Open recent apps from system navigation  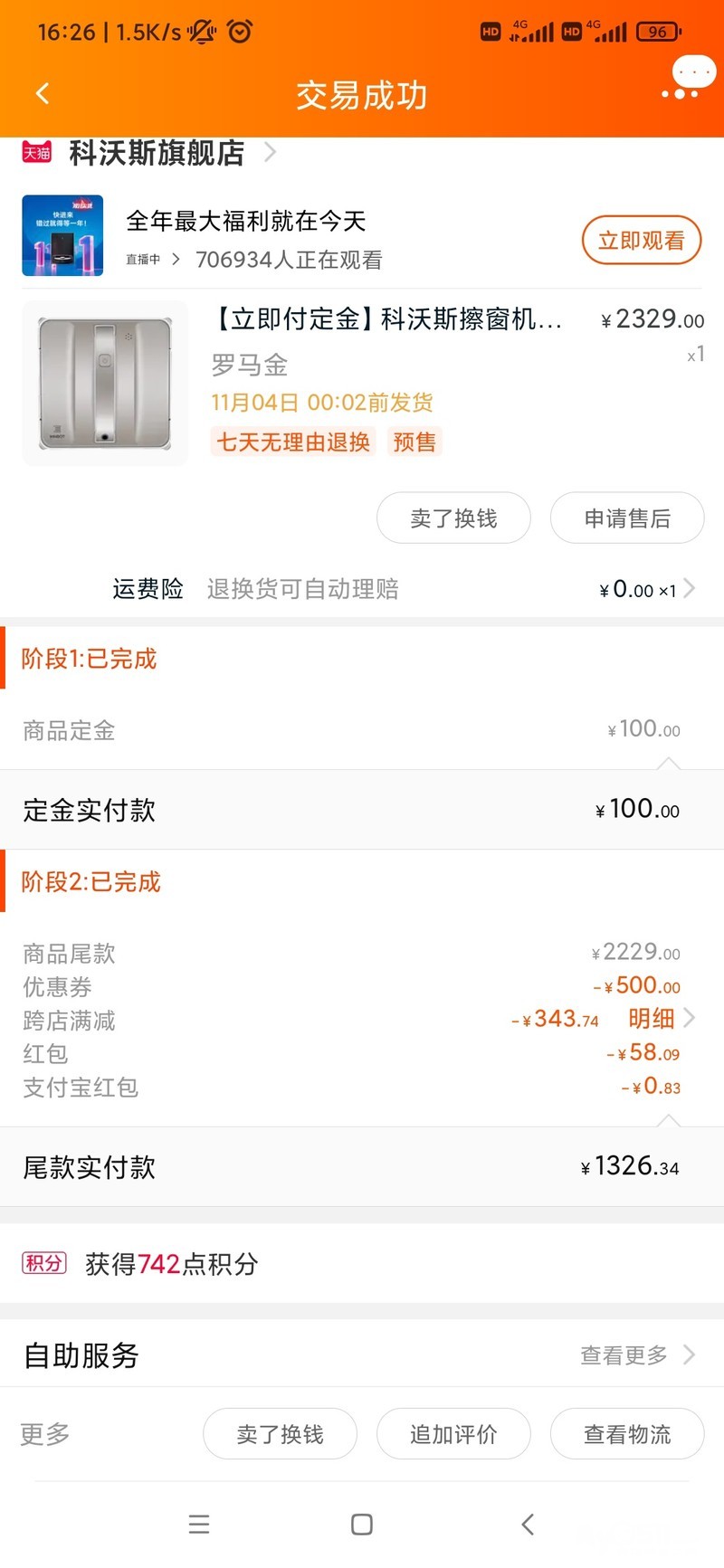[x=199, y=1525]
